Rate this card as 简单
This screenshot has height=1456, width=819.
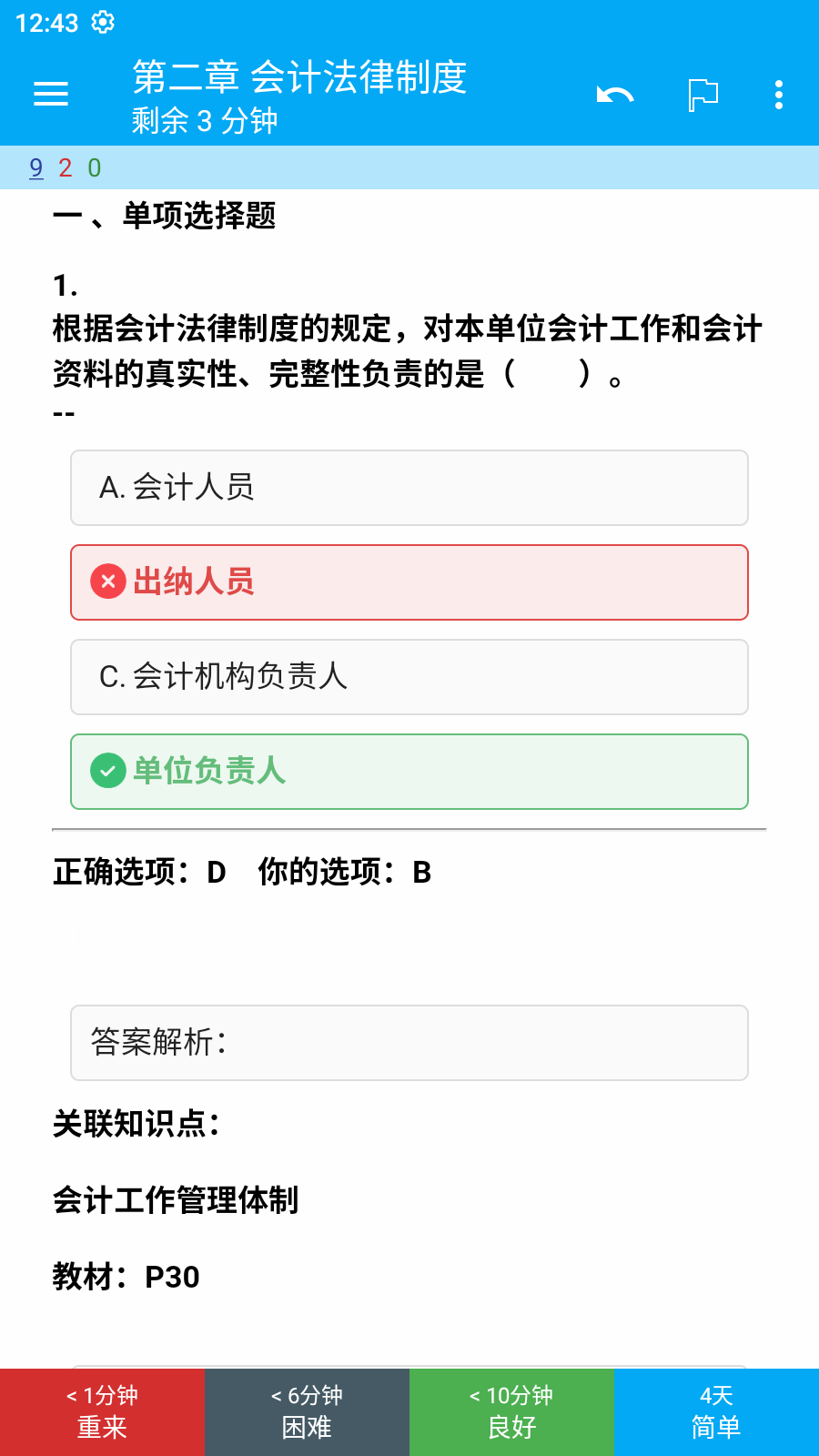tap(716, 1412)
